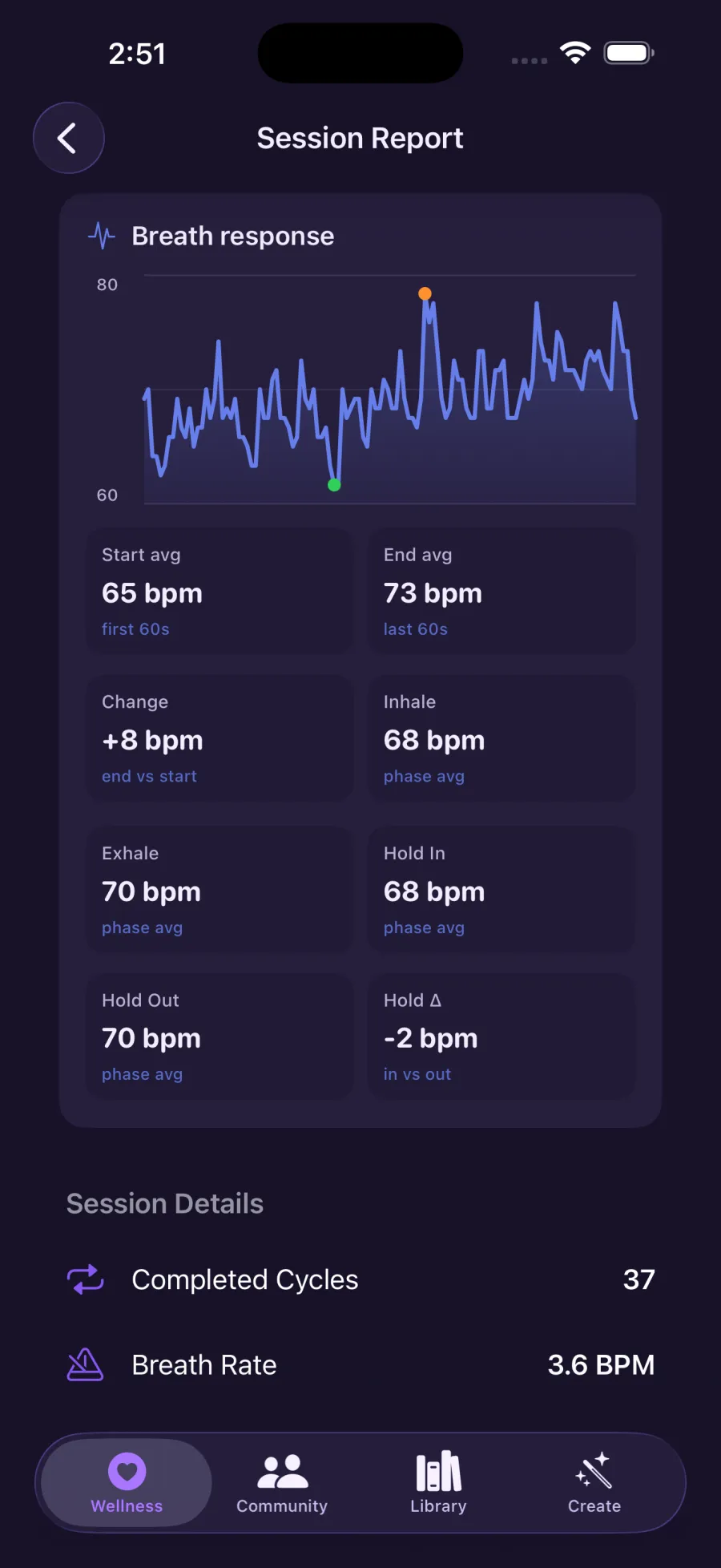Select the orange peak marker on chart
This screenshot has height=1568, width=721.
[x=425, y=293]
